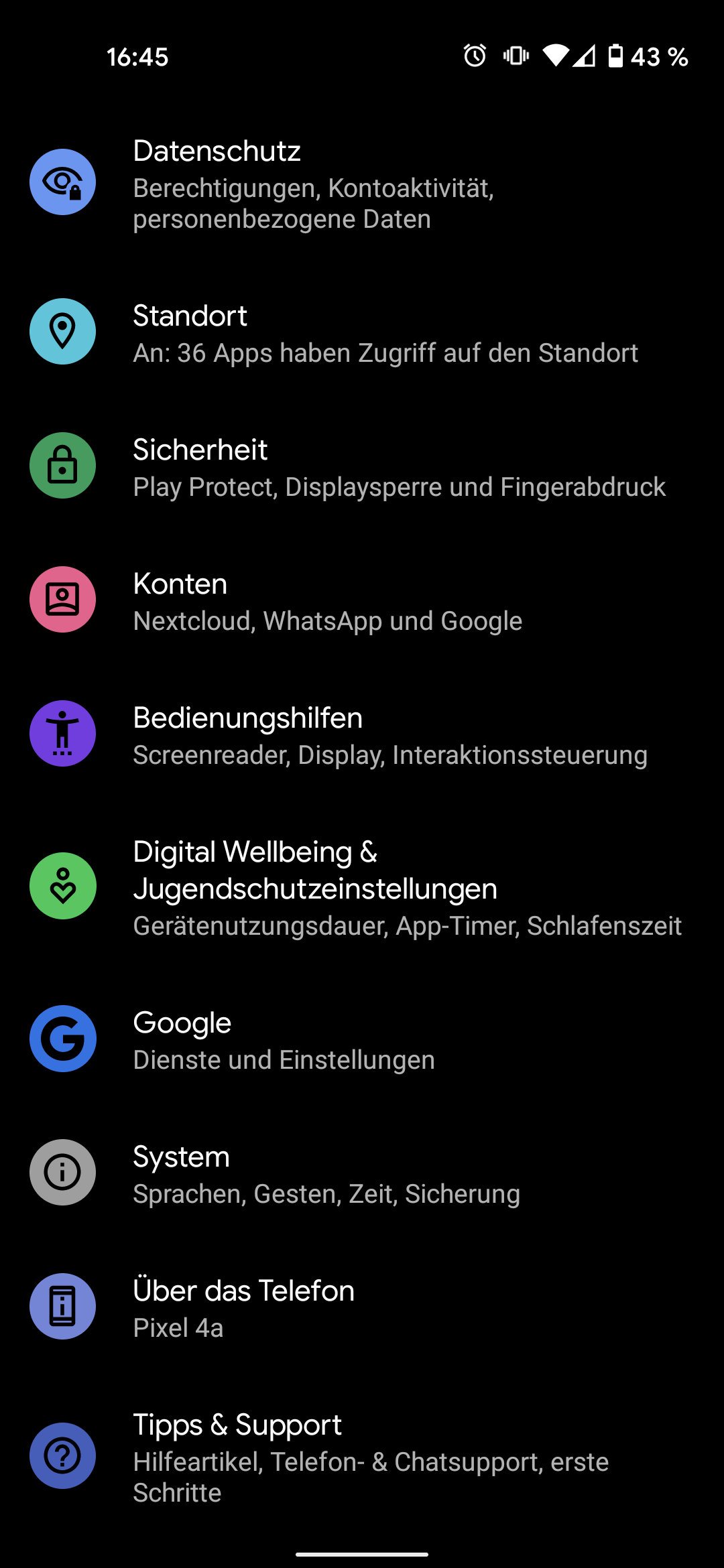View Über das Telefon

[x=362, y=1308]
